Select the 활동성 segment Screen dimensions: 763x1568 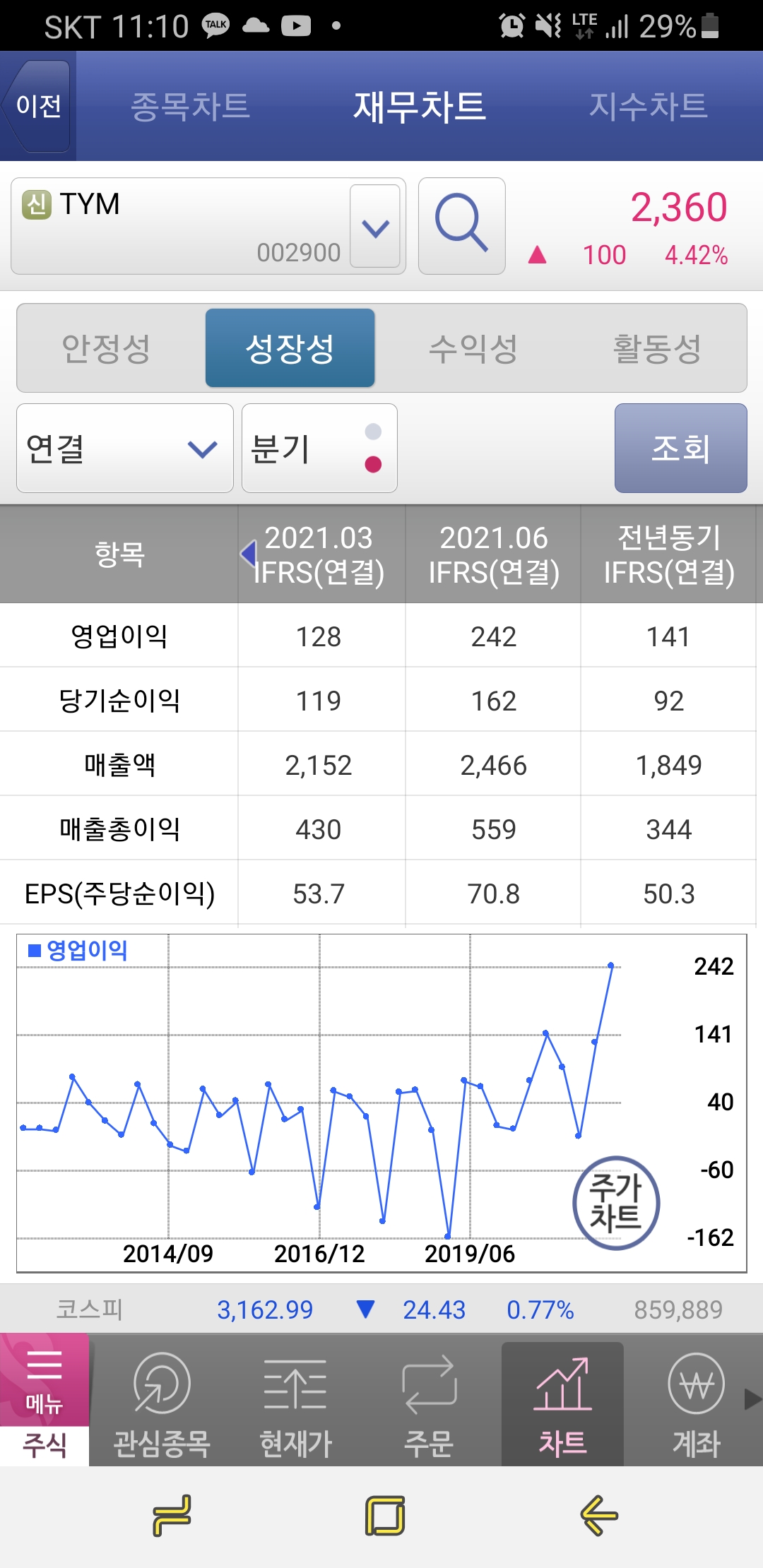tap(657, 348)
